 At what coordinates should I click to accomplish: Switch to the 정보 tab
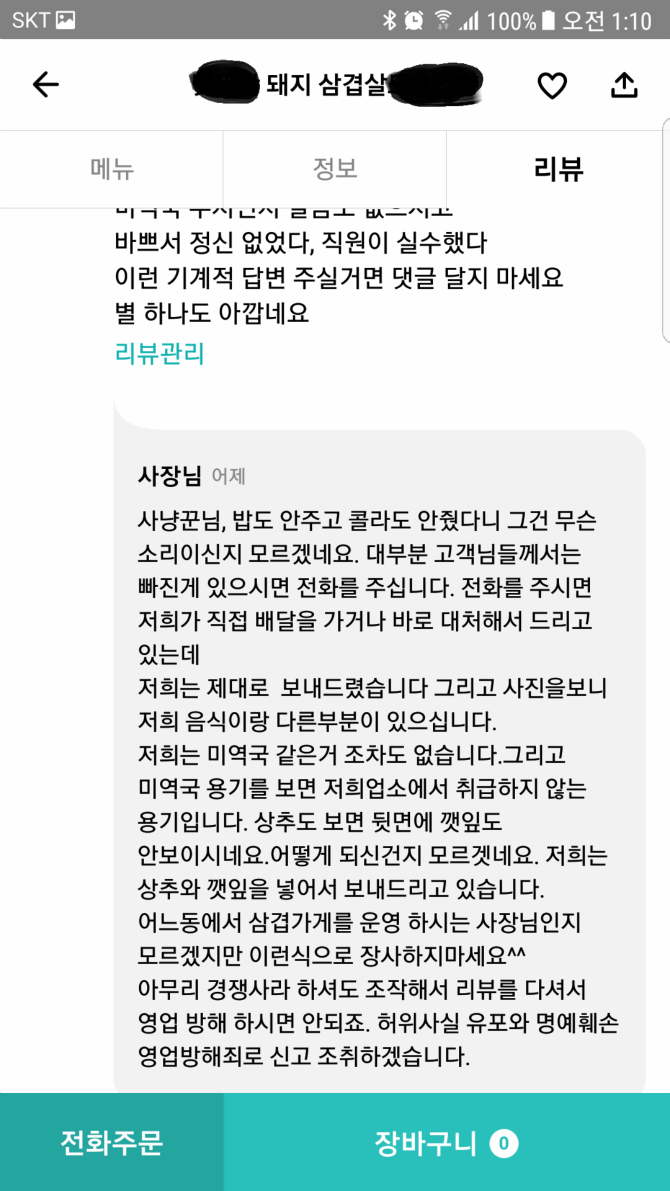(x=335, y=168)
